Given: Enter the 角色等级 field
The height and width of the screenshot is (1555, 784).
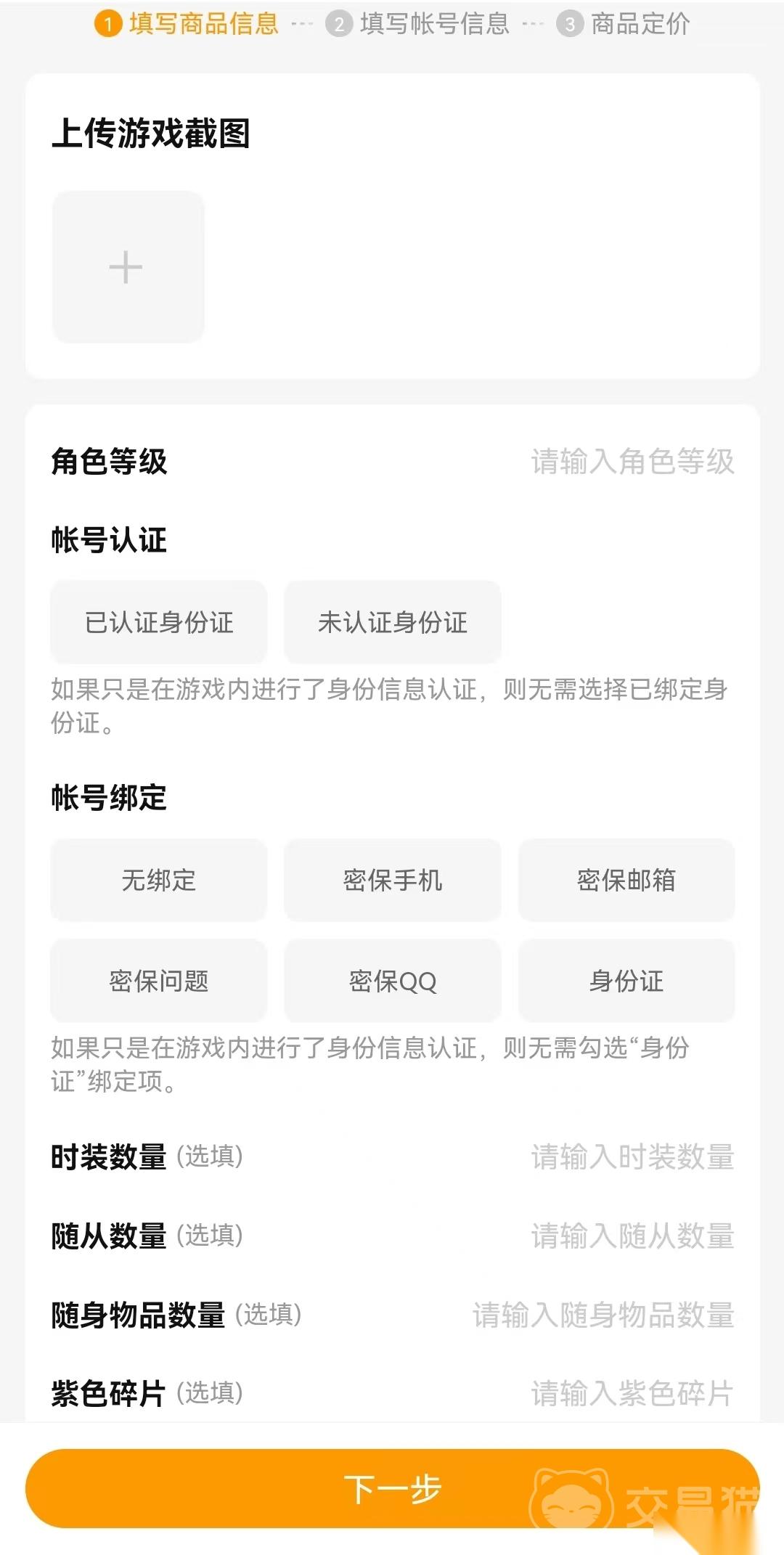Looking at the screenshot, I should (632, 462).
